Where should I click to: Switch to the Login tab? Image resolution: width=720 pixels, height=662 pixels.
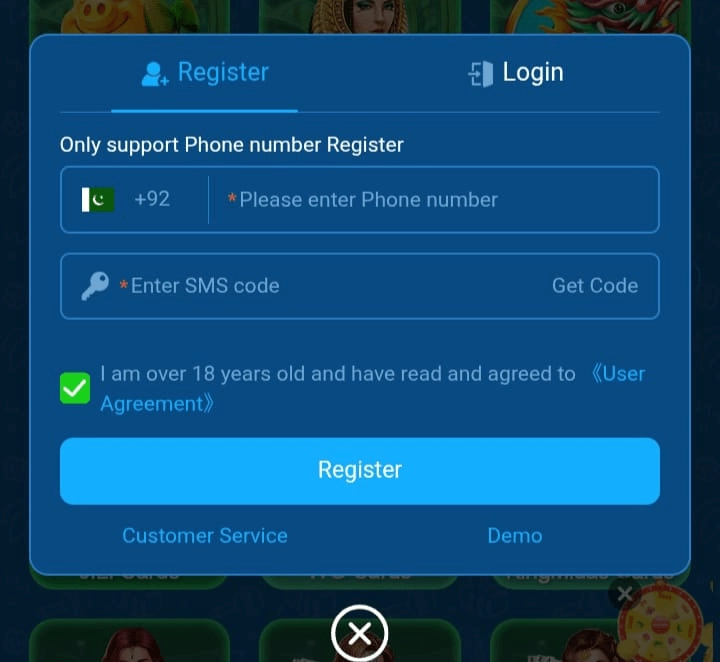tap(515, 73)
